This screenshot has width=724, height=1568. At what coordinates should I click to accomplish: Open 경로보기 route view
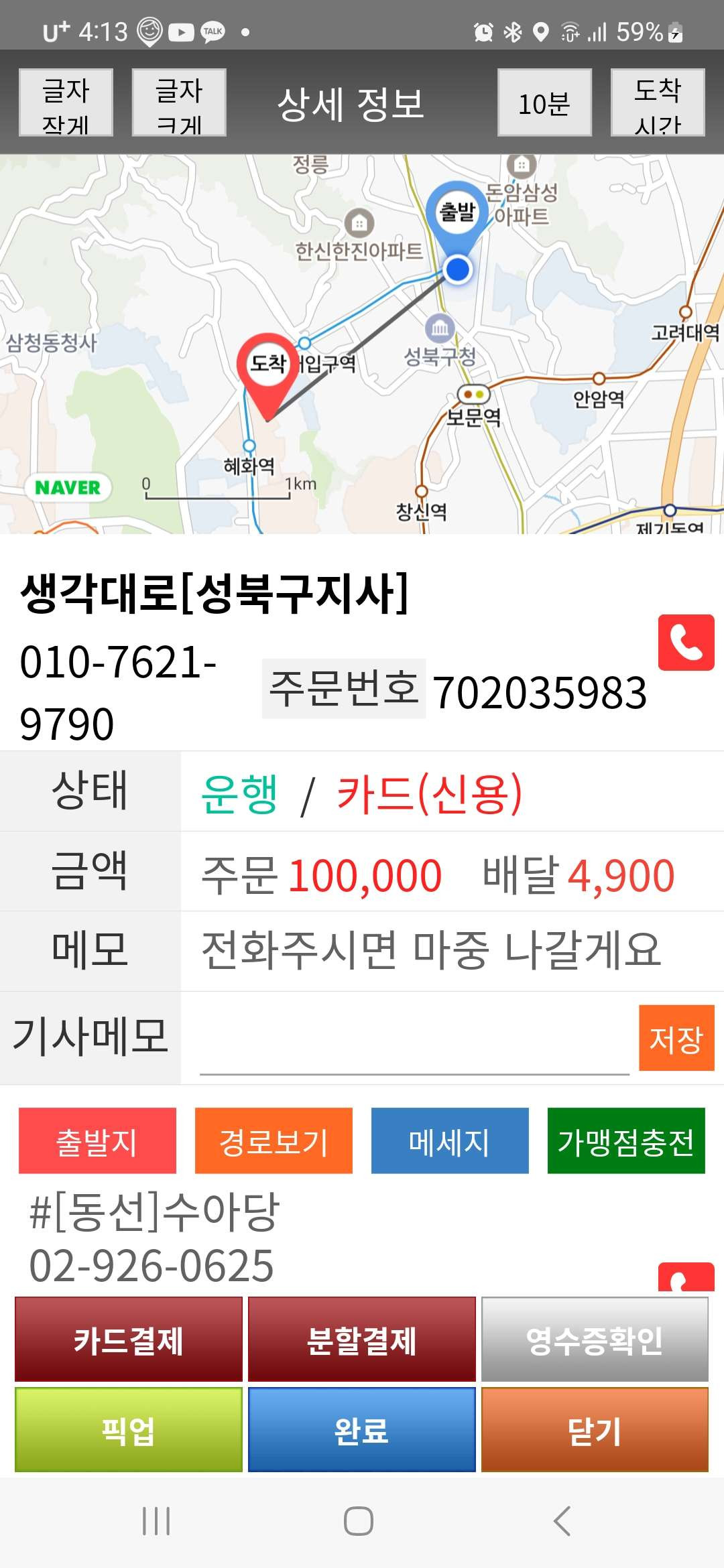(274, 1140)
